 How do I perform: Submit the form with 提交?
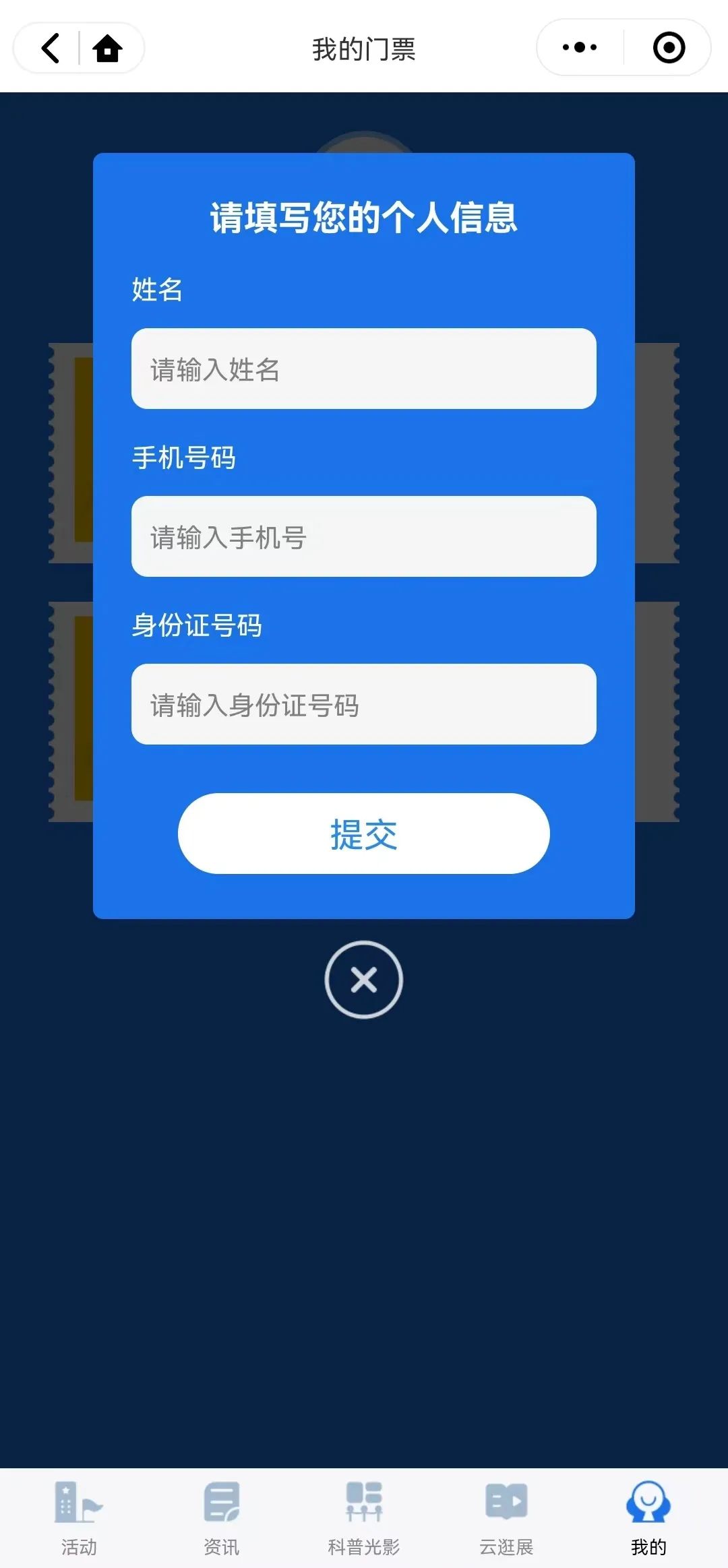pos(364,834)
